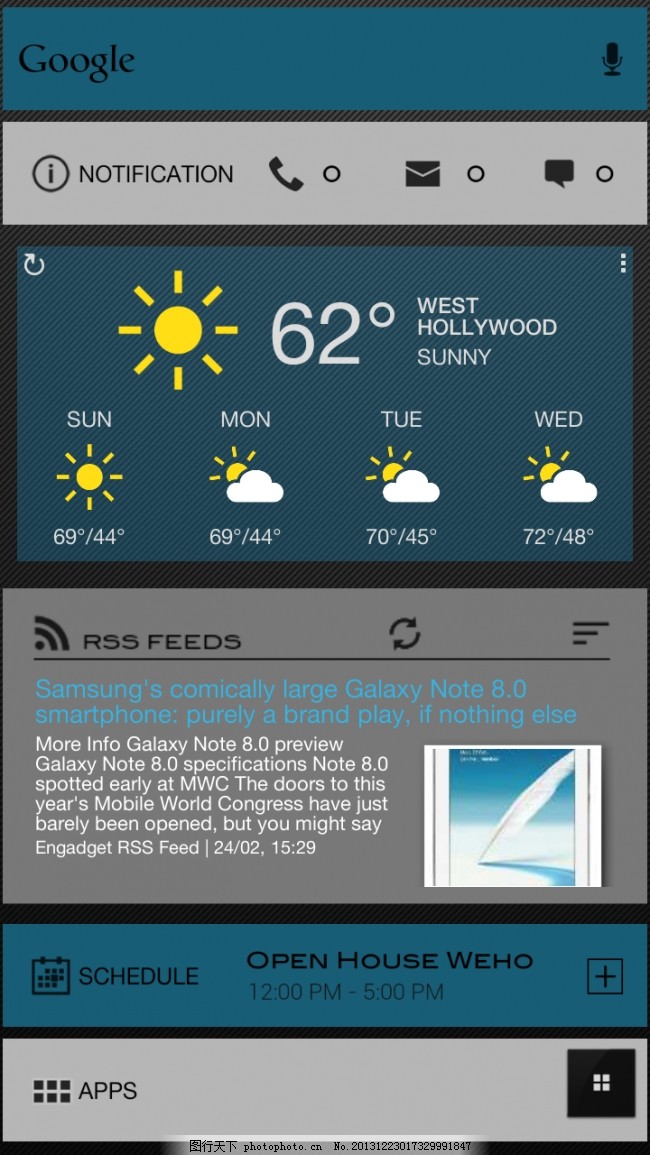Open the Open House WeHo event
The width and height of the screenshot is (650, 1155).
389,975
